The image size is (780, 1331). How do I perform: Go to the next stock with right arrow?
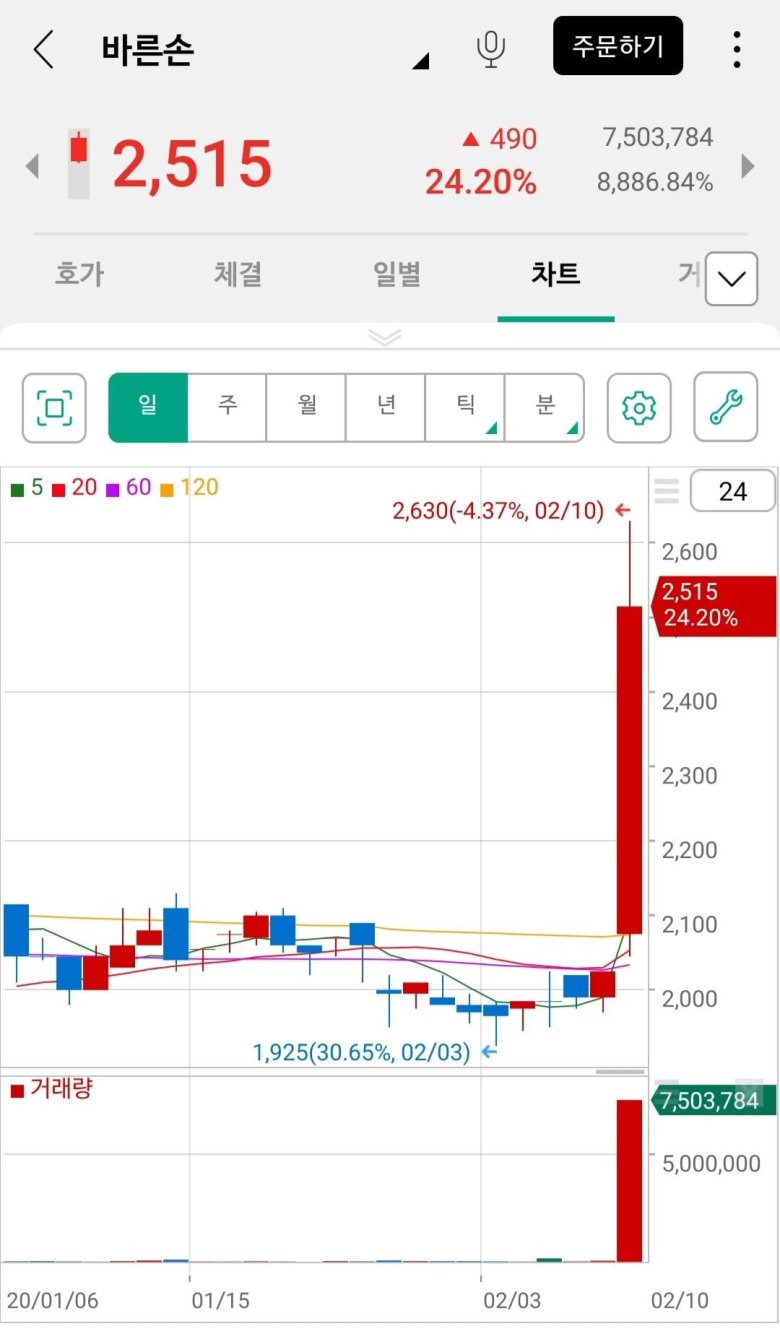[747, 166]
